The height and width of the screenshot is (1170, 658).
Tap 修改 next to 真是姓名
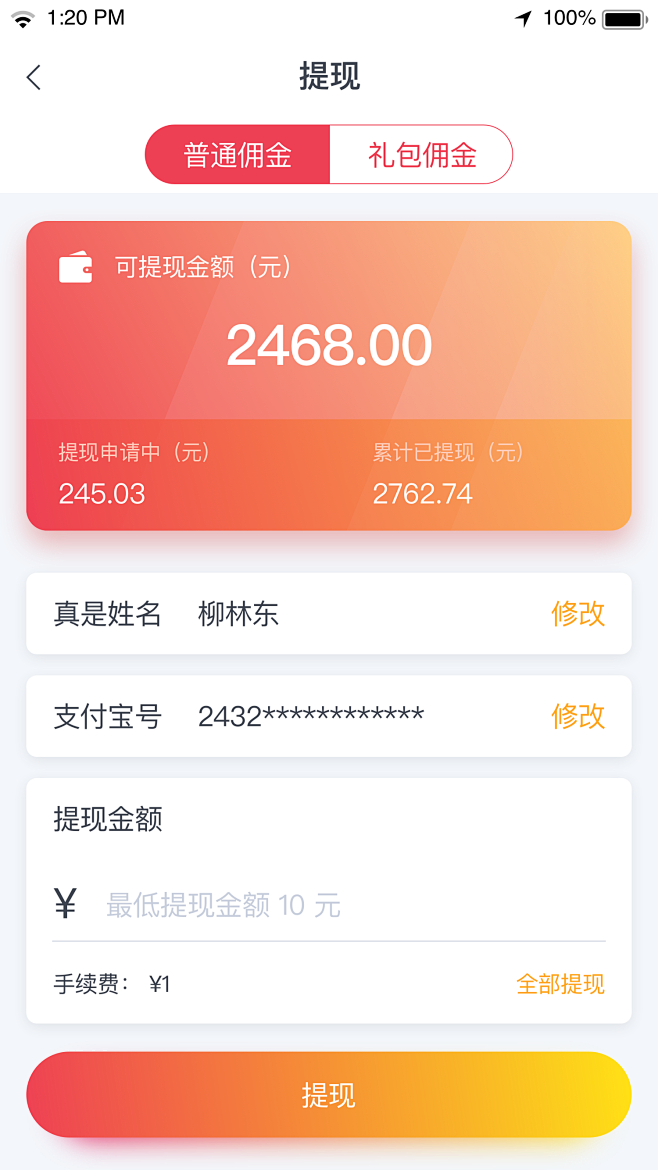click(x=578, y=614)
